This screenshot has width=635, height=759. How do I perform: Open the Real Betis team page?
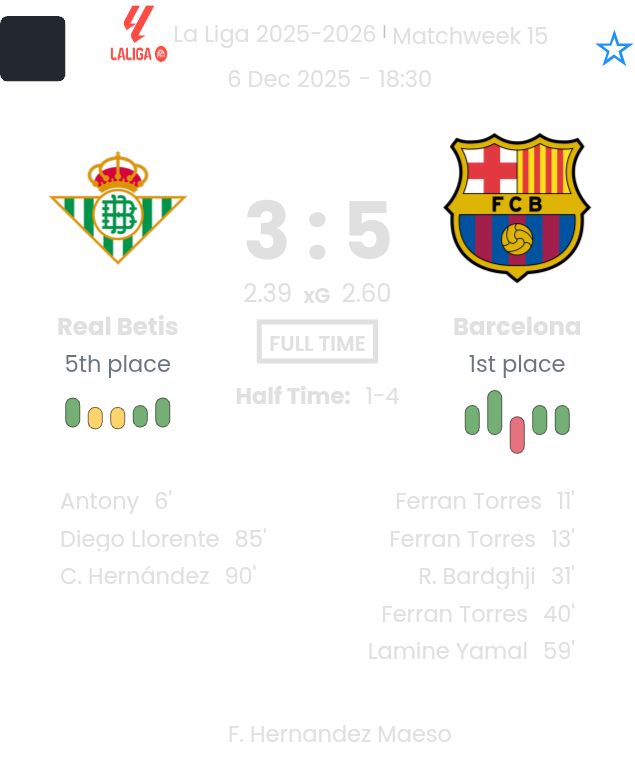coord(117,326)
